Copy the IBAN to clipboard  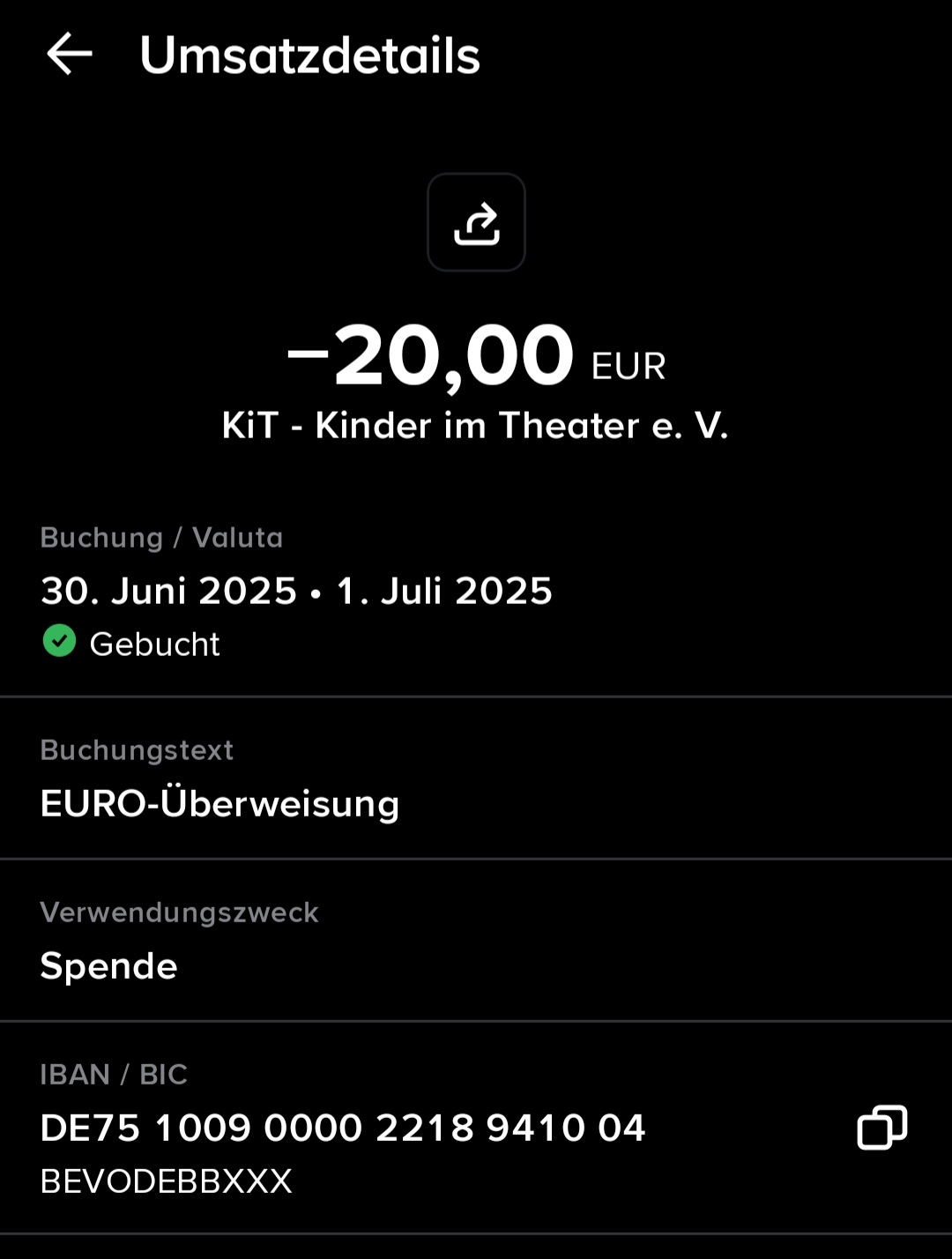[881, 1127]
